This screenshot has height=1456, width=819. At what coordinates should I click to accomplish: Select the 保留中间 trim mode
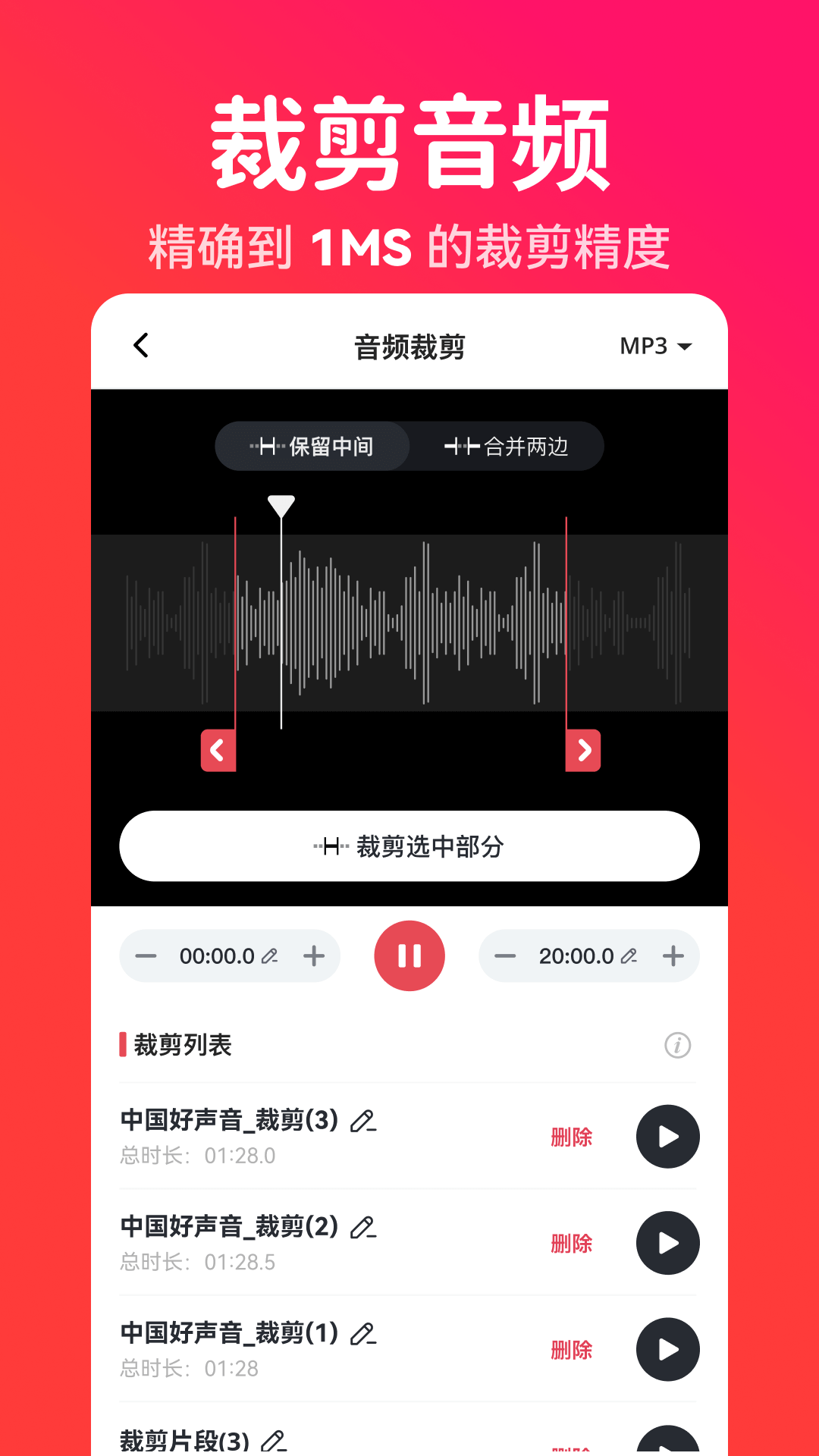[x=312, y=446]
